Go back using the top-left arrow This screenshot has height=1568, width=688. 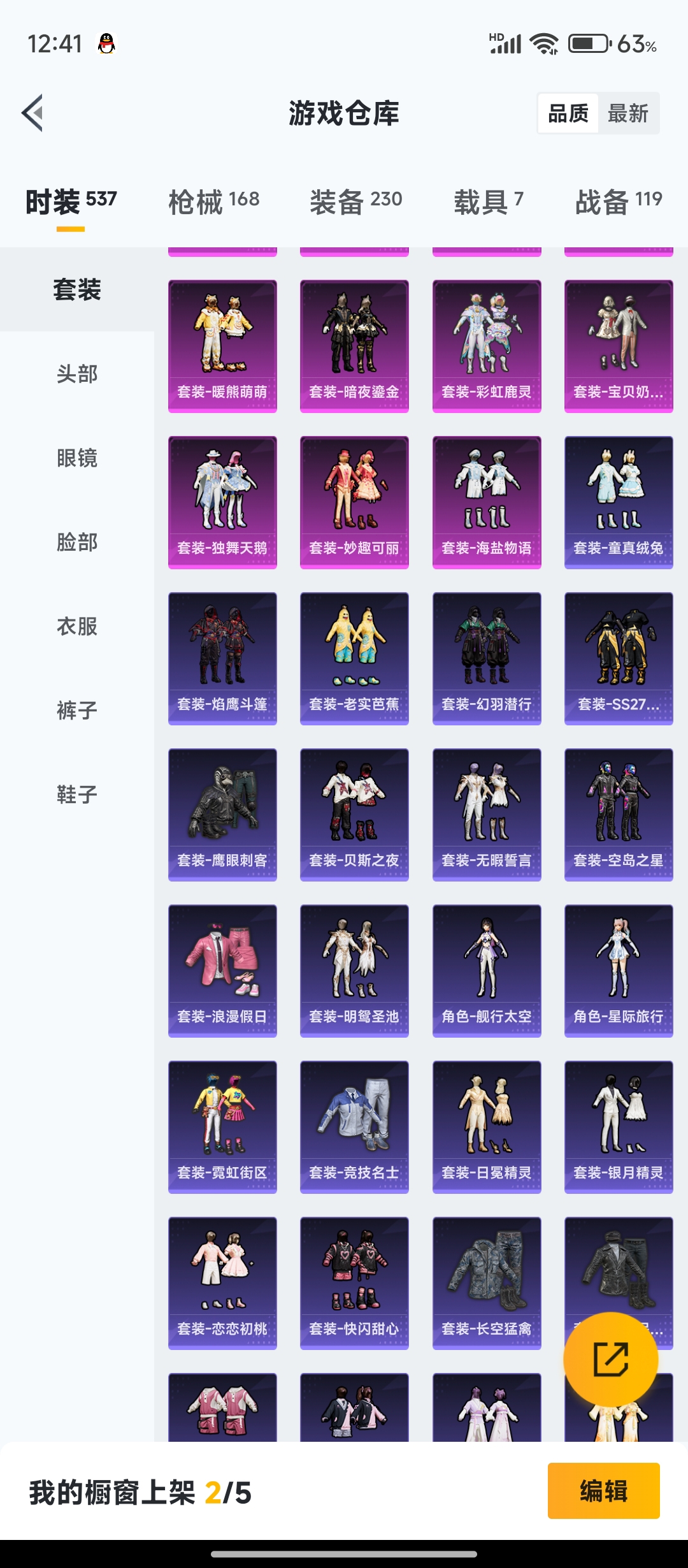32,113
